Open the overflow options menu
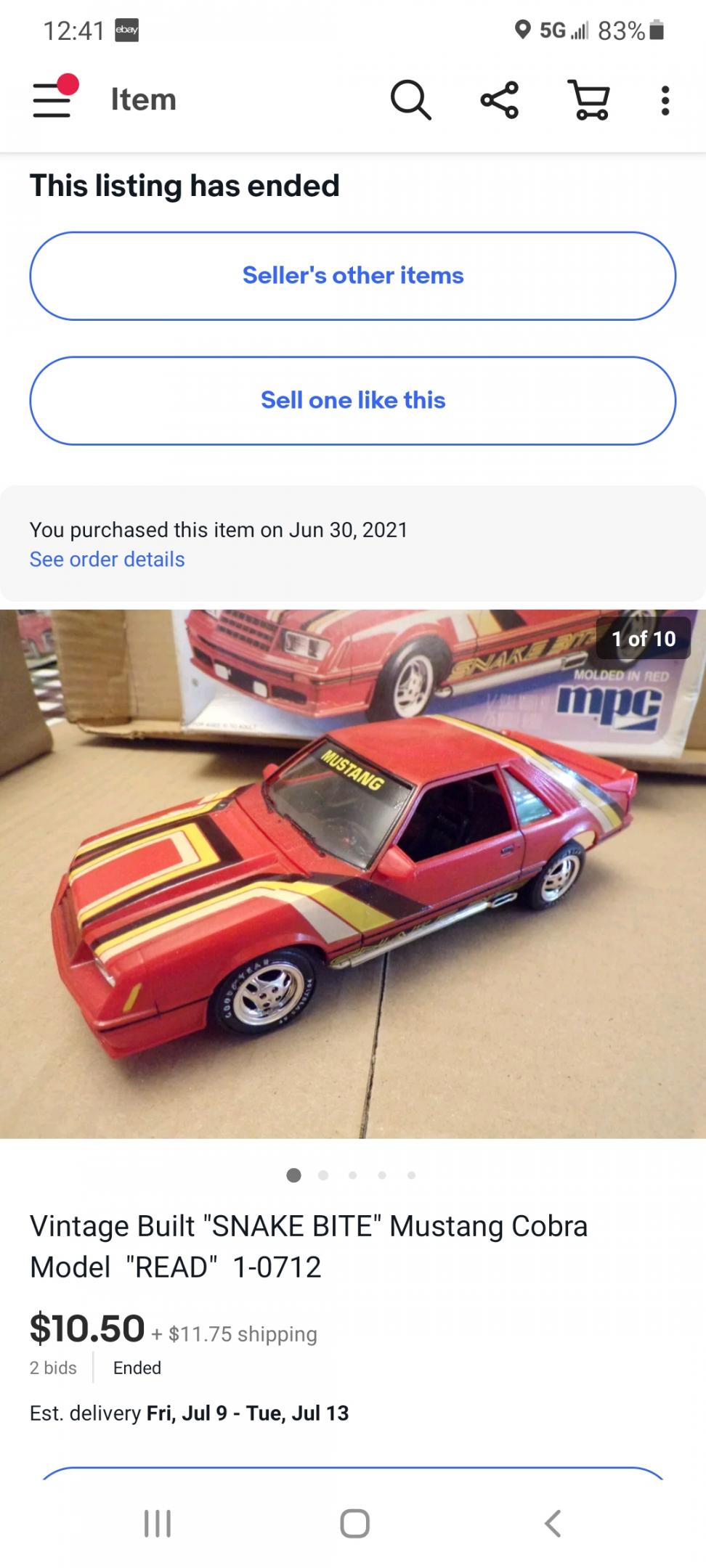This screenshot has height=1568, width=706. tap(665, 100)
